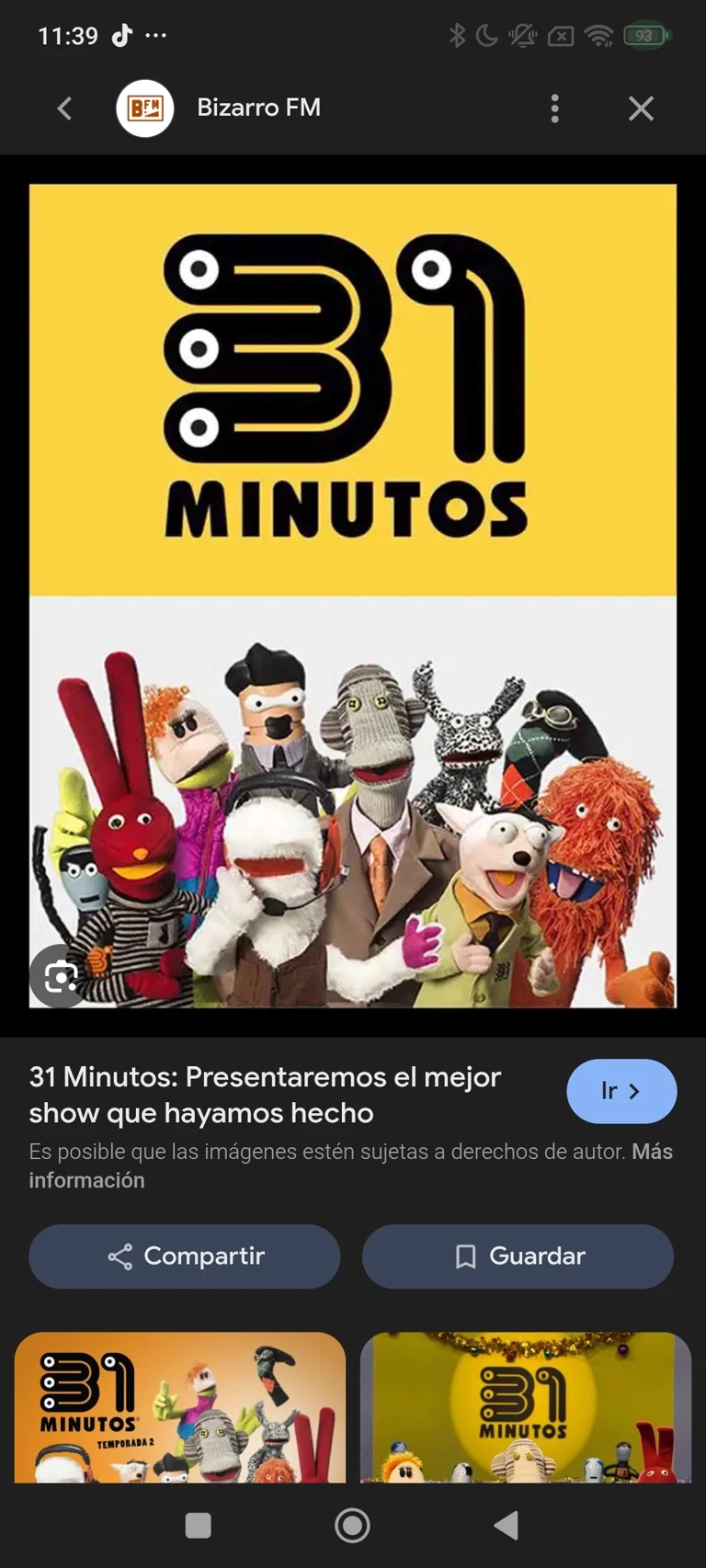This screenshot has width=706, height=1568.
Task: View the main 31 Minutos image
Action: tap(353, 596)
